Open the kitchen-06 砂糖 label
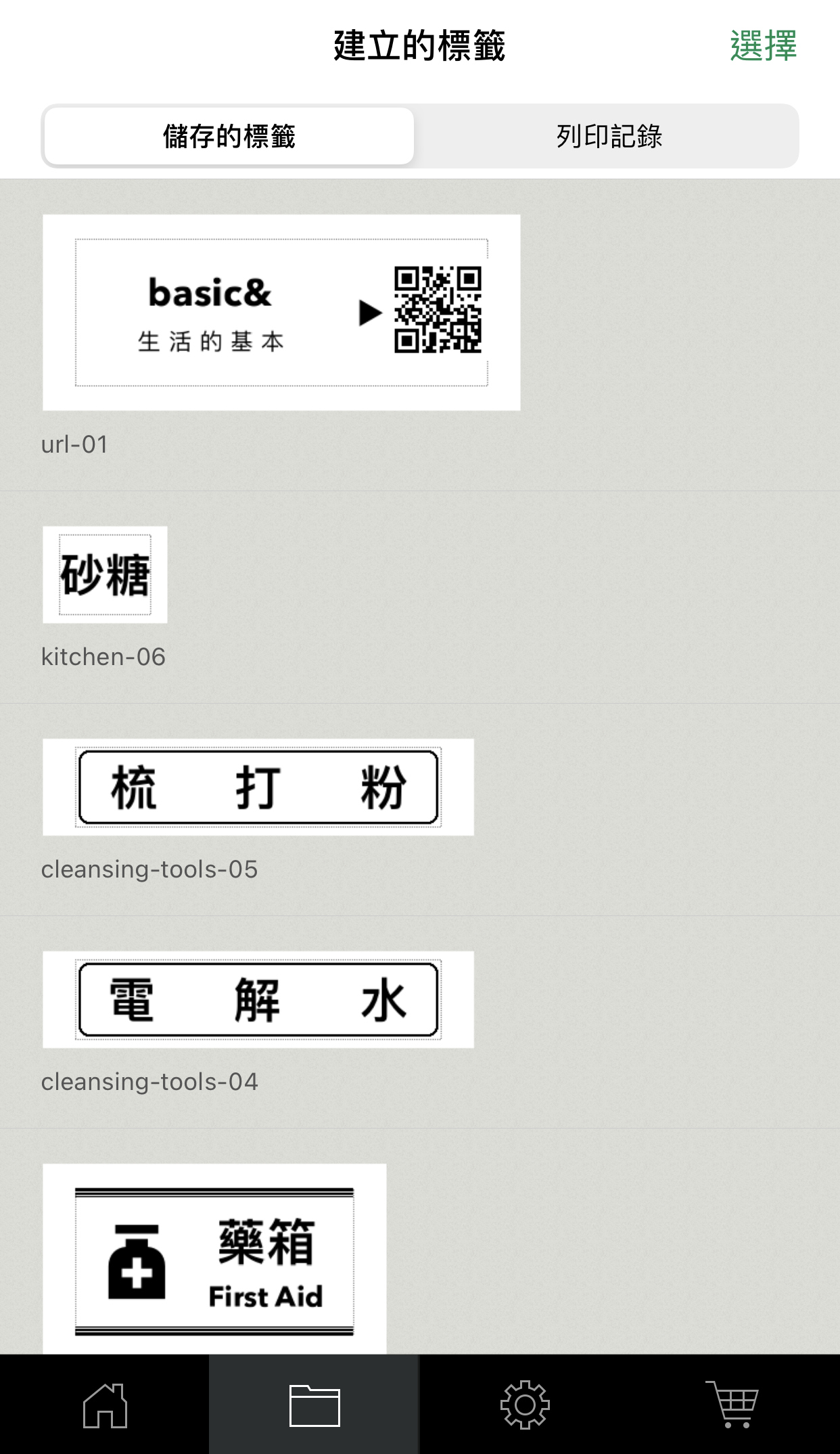This screenshot has height=1454, width=840. 105,574
